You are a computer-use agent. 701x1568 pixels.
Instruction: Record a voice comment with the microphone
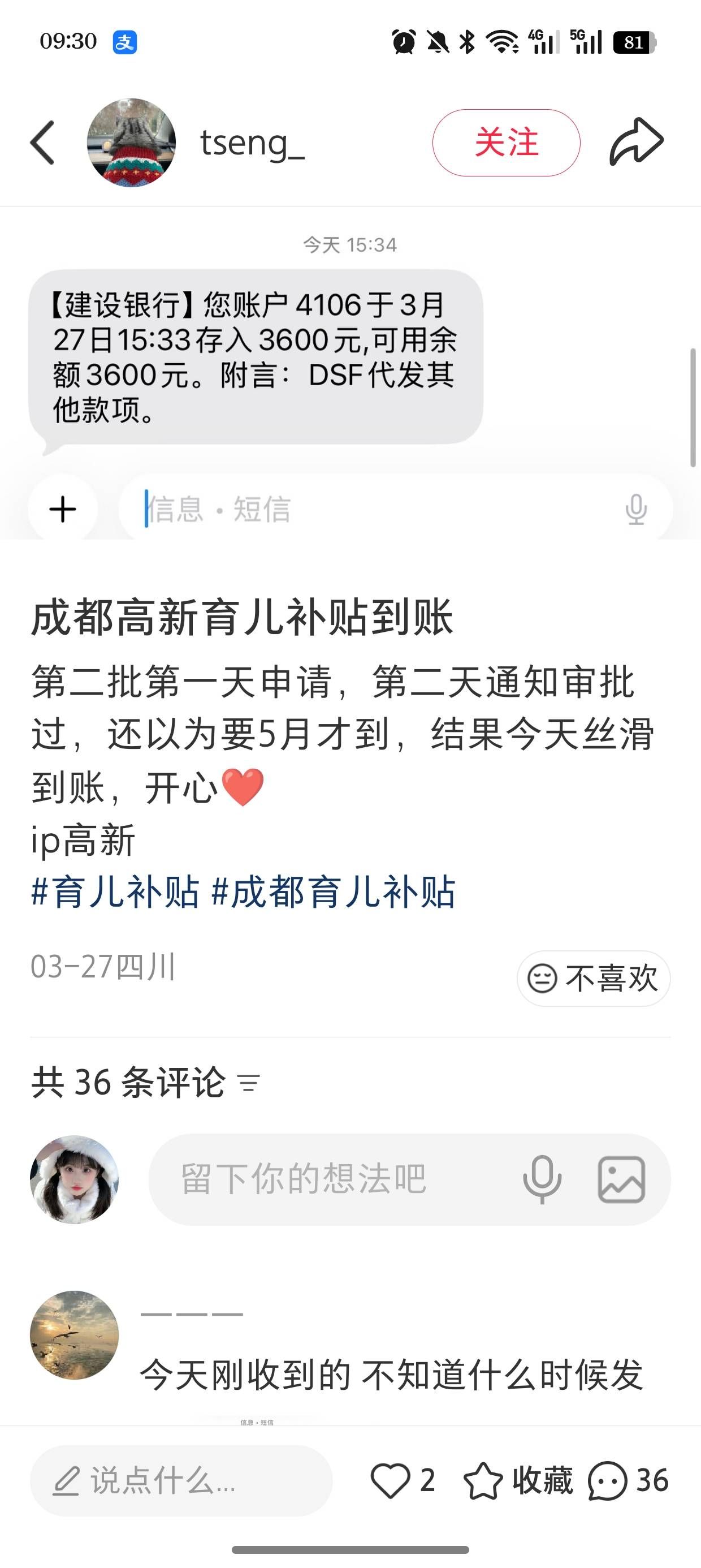[542, 1179]
